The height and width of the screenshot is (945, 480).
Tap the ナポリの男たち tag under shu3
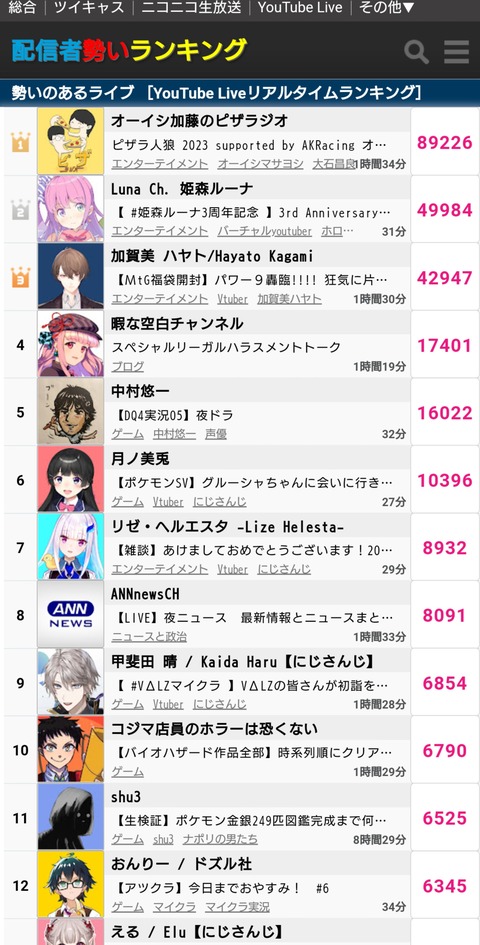220,839
